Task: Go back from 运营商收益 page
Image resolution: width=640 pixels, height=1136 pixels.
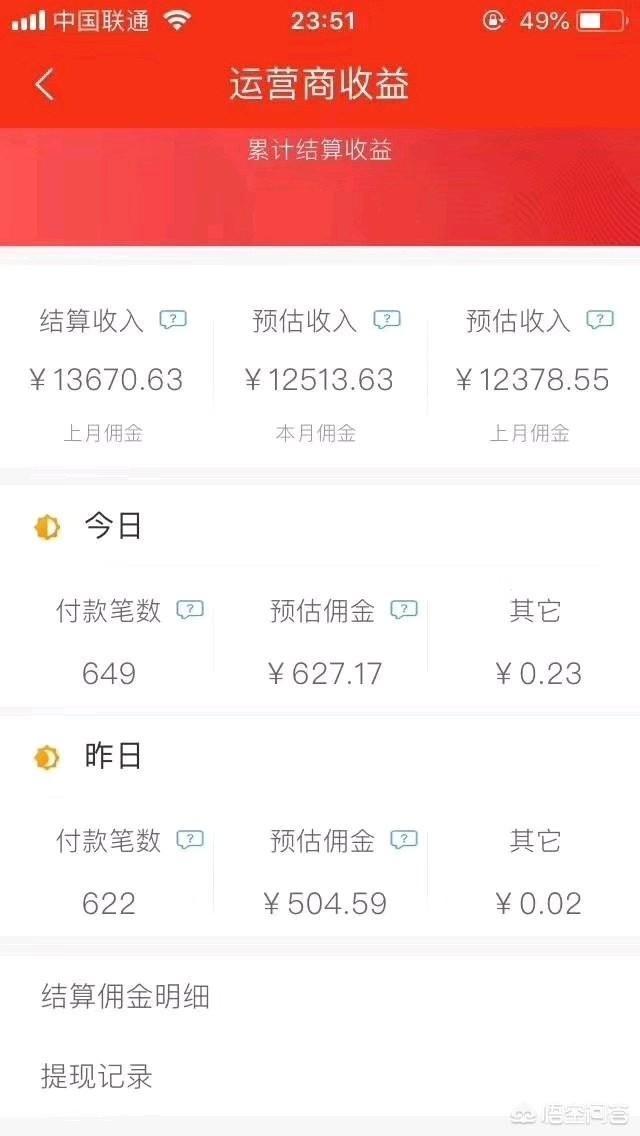Action: [44, 85]
